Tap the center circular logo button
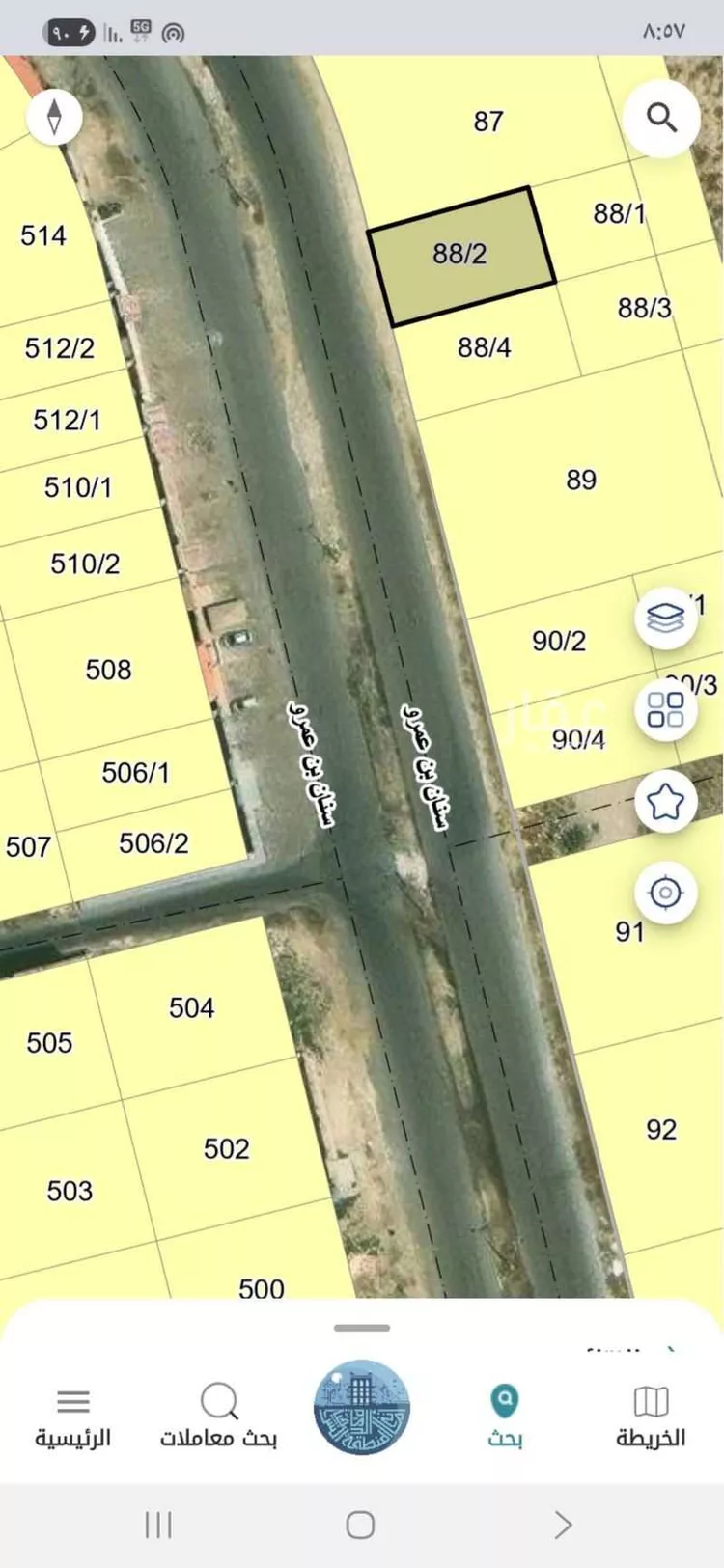724x1568 pixels. point(362,1409)
